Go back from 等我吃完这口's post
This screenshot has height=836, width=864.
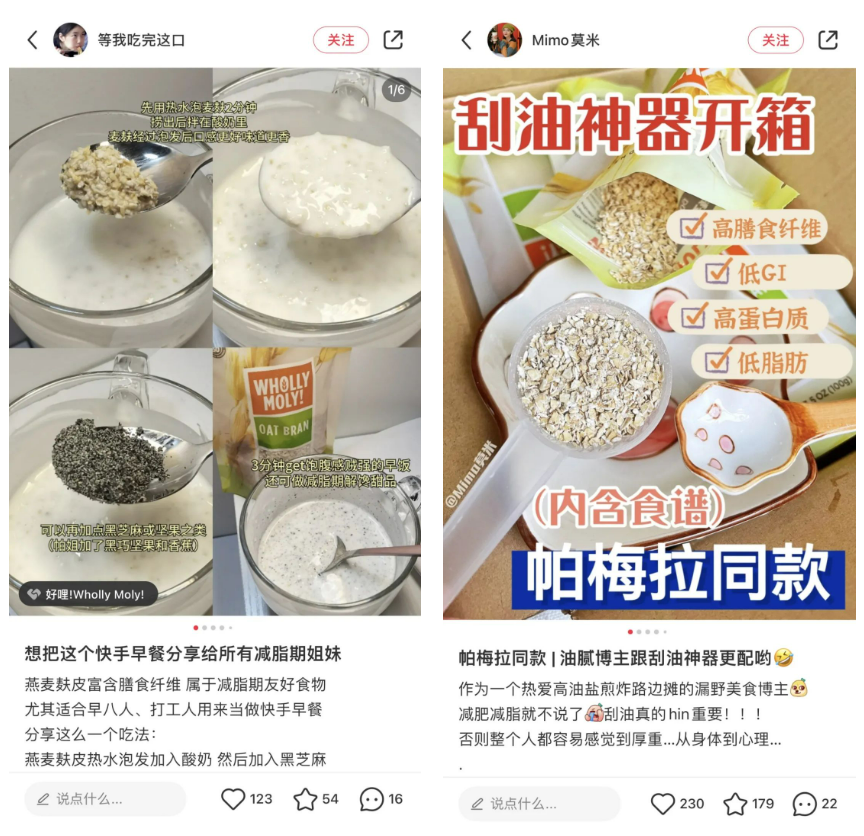32,40
